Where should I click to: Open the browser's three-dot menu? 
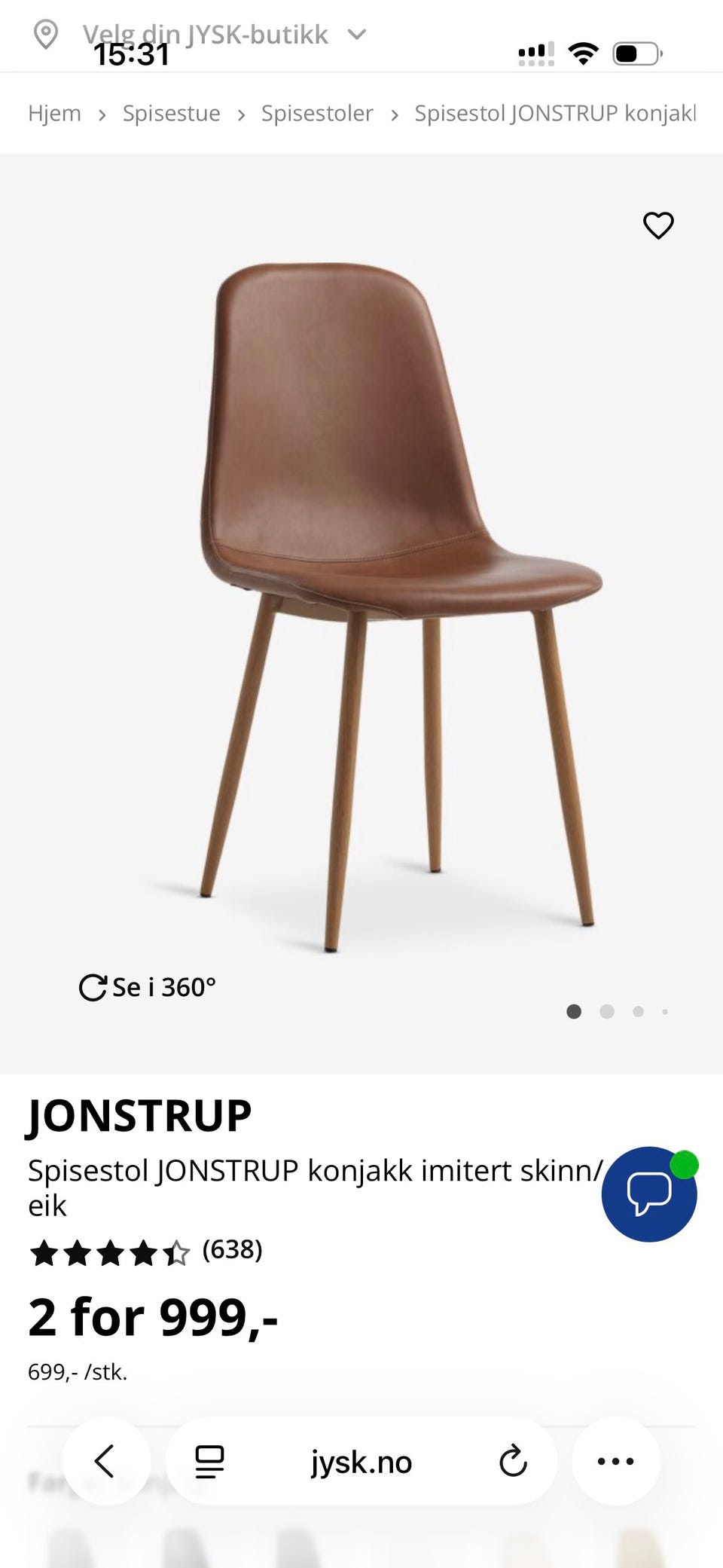[x=616, y=1461]
